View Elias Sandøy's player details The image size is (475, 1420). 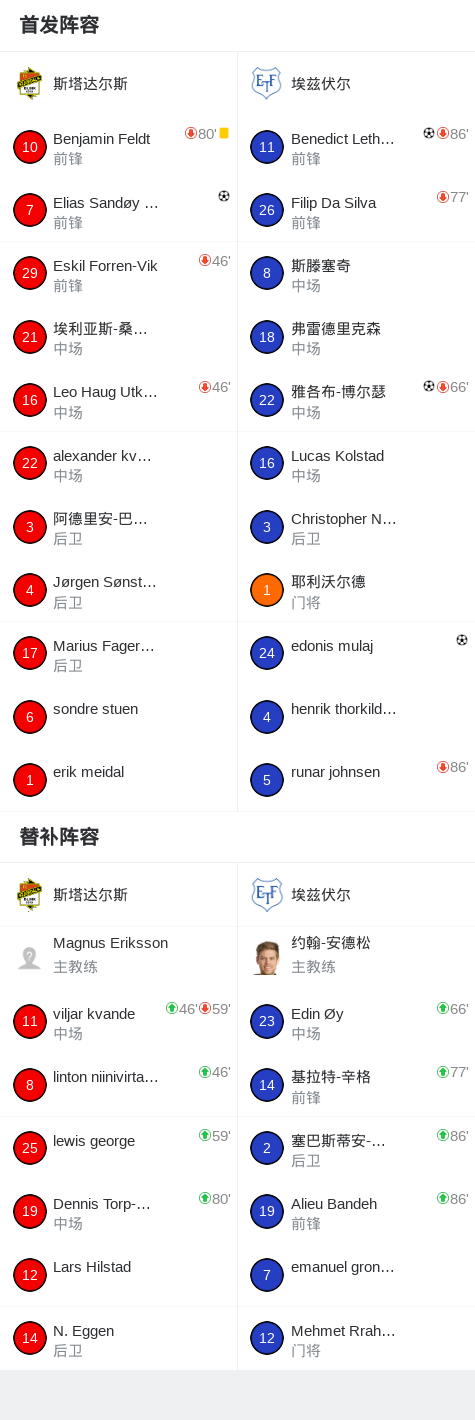click(118, 210)
